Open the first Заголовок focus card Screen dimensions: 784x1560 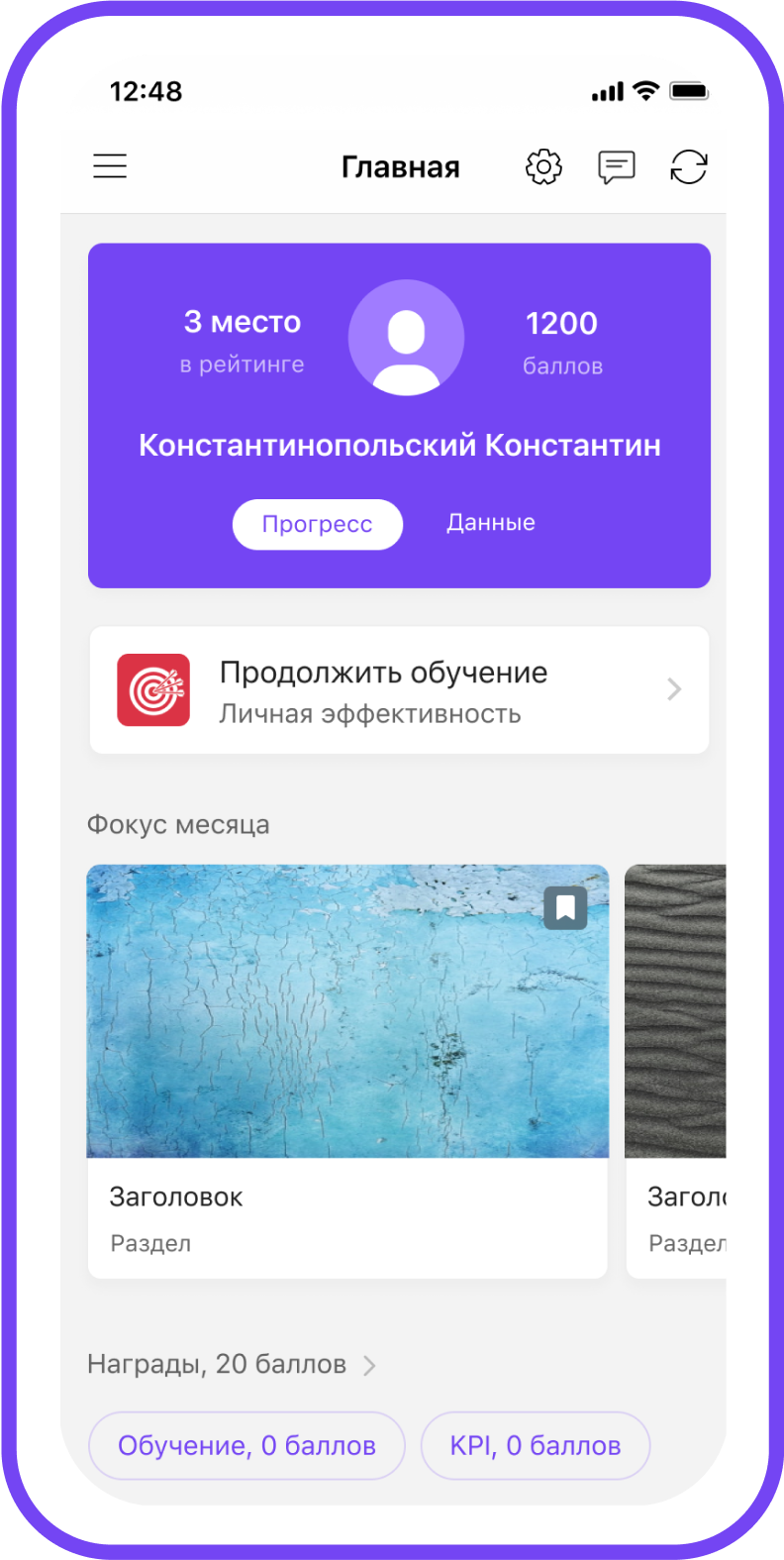[346, 1070]
